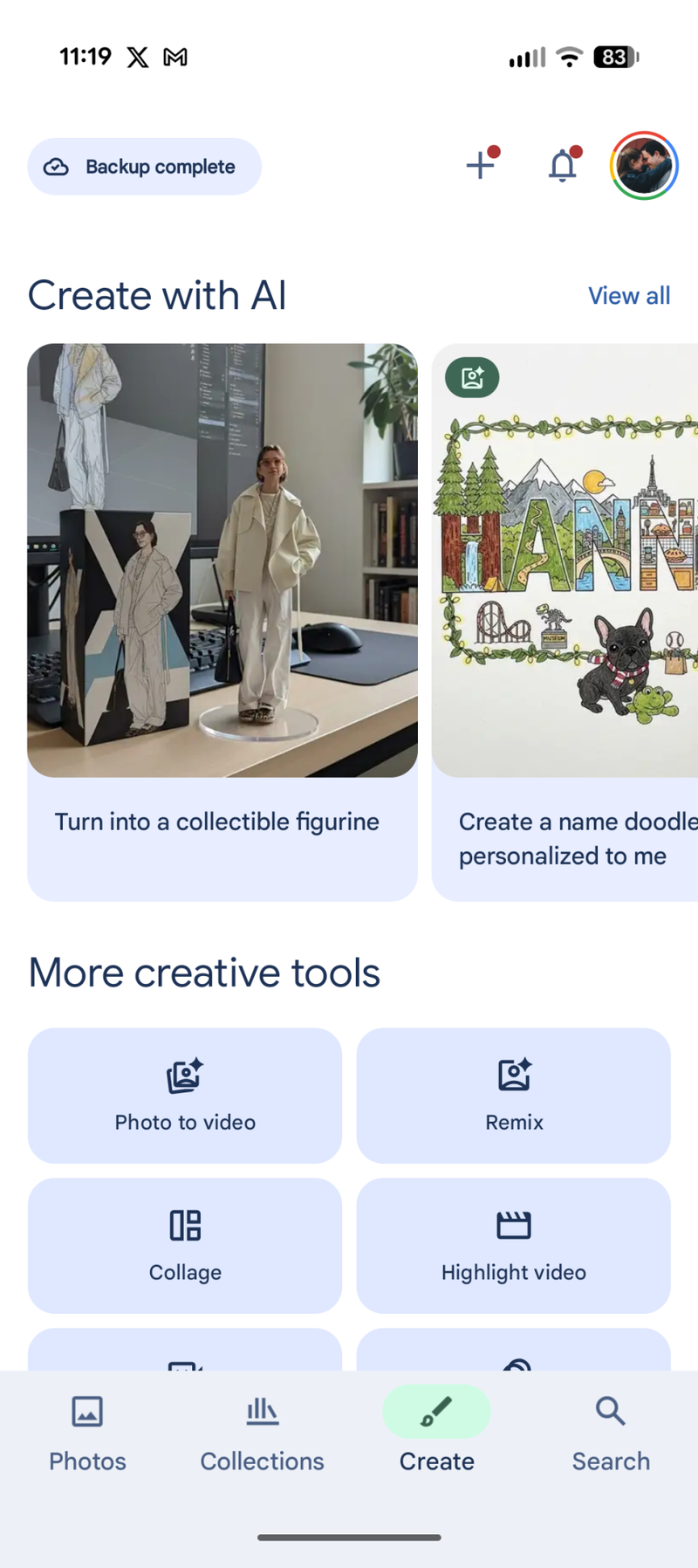Open Turn into a collectible figurine card
698x1568 pixels.
(x=222, y=620)
